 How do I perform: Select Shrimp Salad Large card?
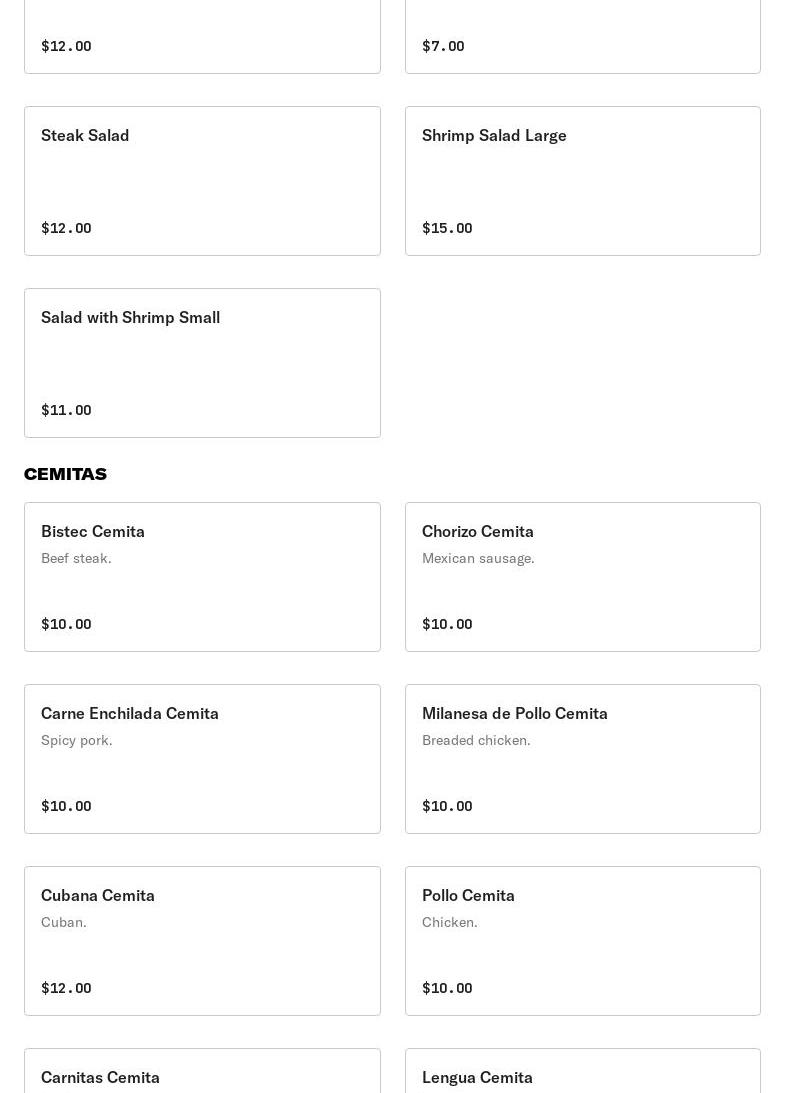(582, 181)
